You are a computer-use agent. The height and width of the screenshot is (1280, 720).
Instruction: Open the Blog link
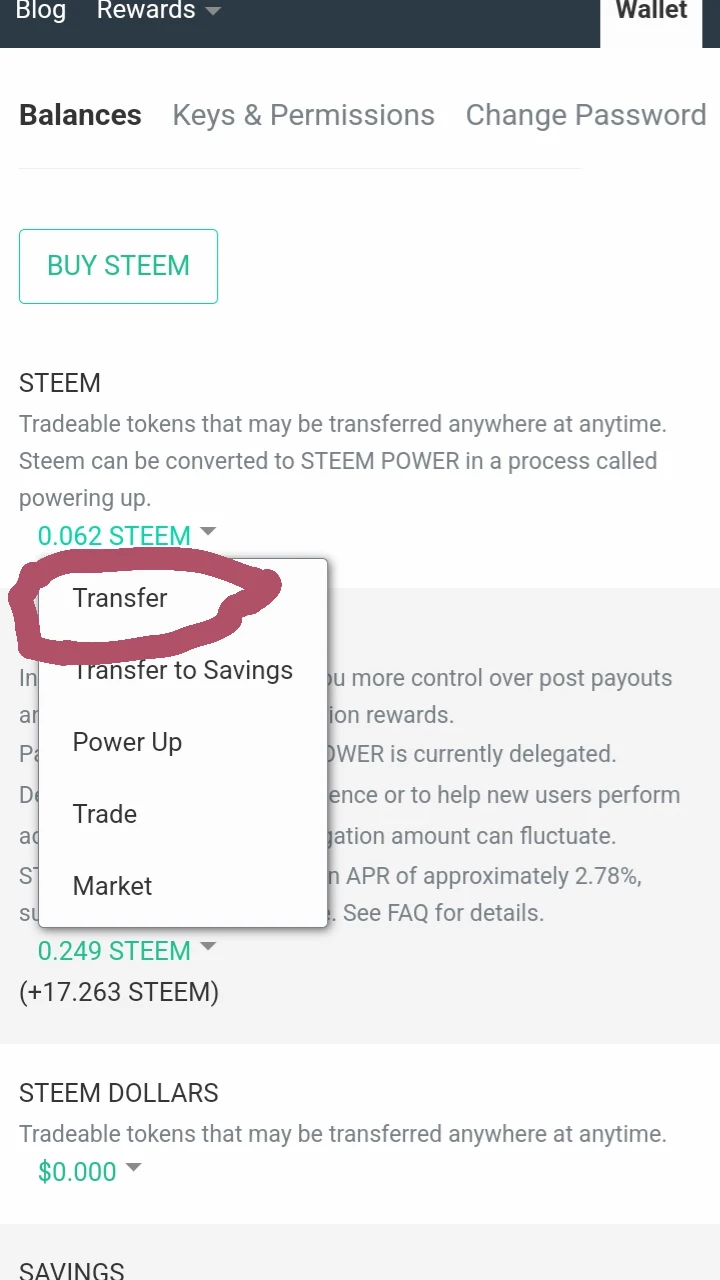point(41,12)
